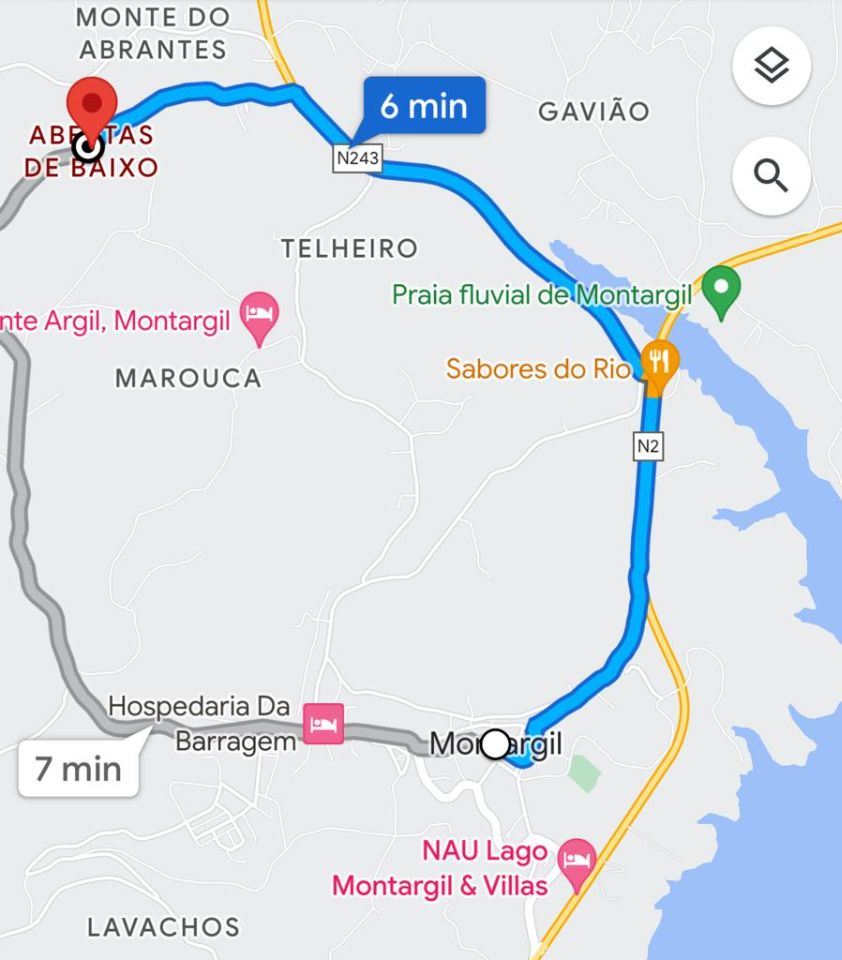
Task: Select the 6 min route label
Action: (424, 105)
